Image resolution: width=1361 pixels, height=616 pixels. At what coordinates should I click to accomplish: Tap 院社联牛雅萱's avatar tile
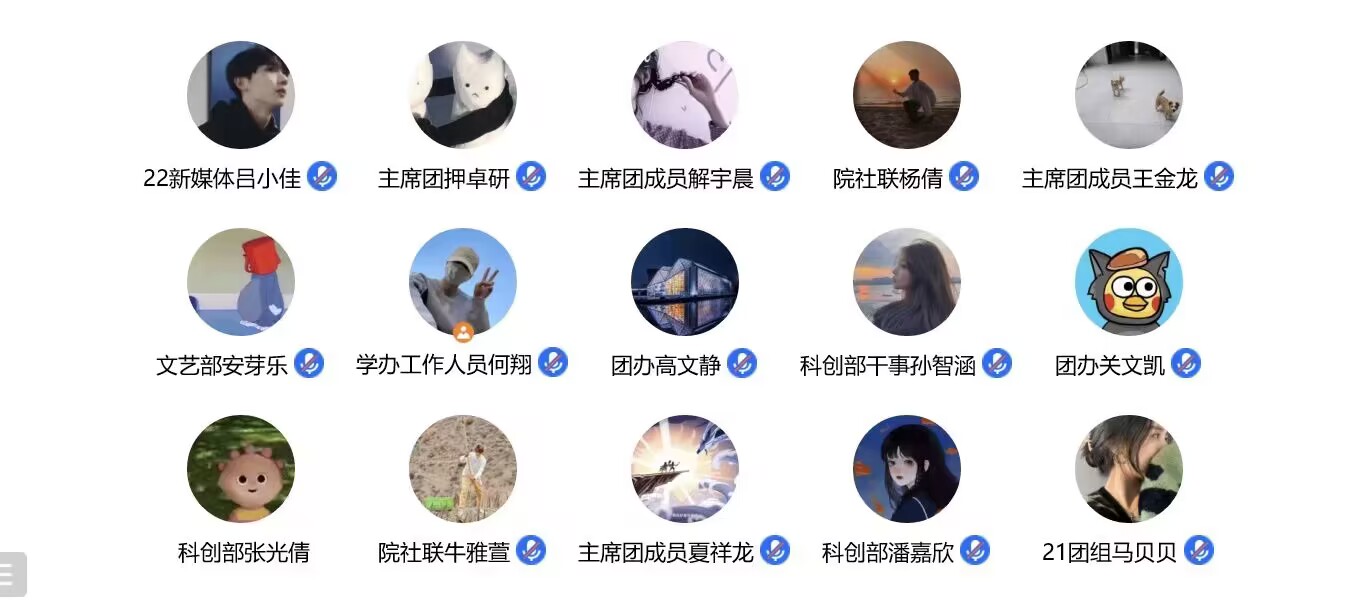pos(462,469)
